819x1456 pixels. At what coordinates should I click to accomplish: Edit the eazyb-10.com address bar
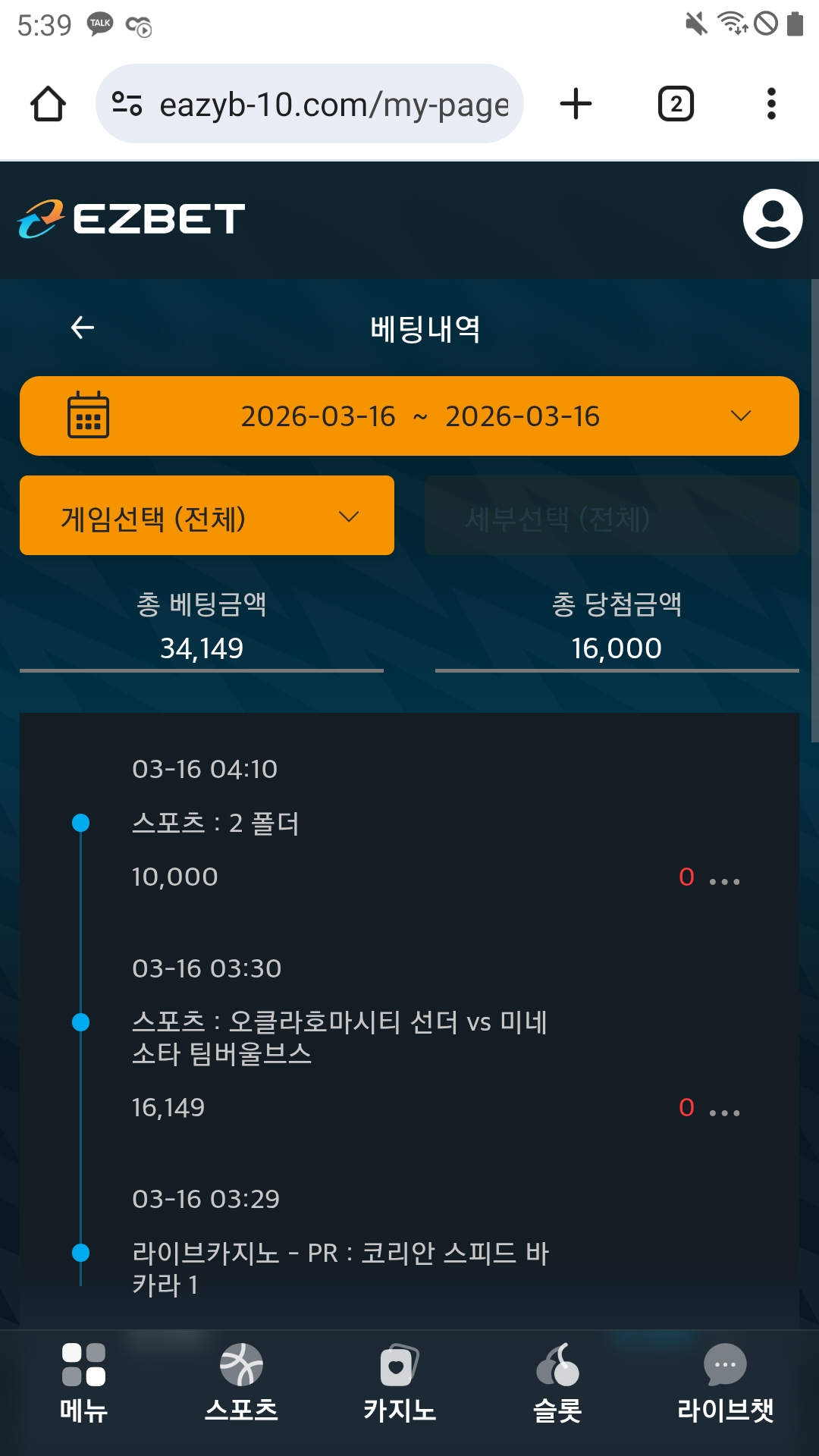pos(318,104)
